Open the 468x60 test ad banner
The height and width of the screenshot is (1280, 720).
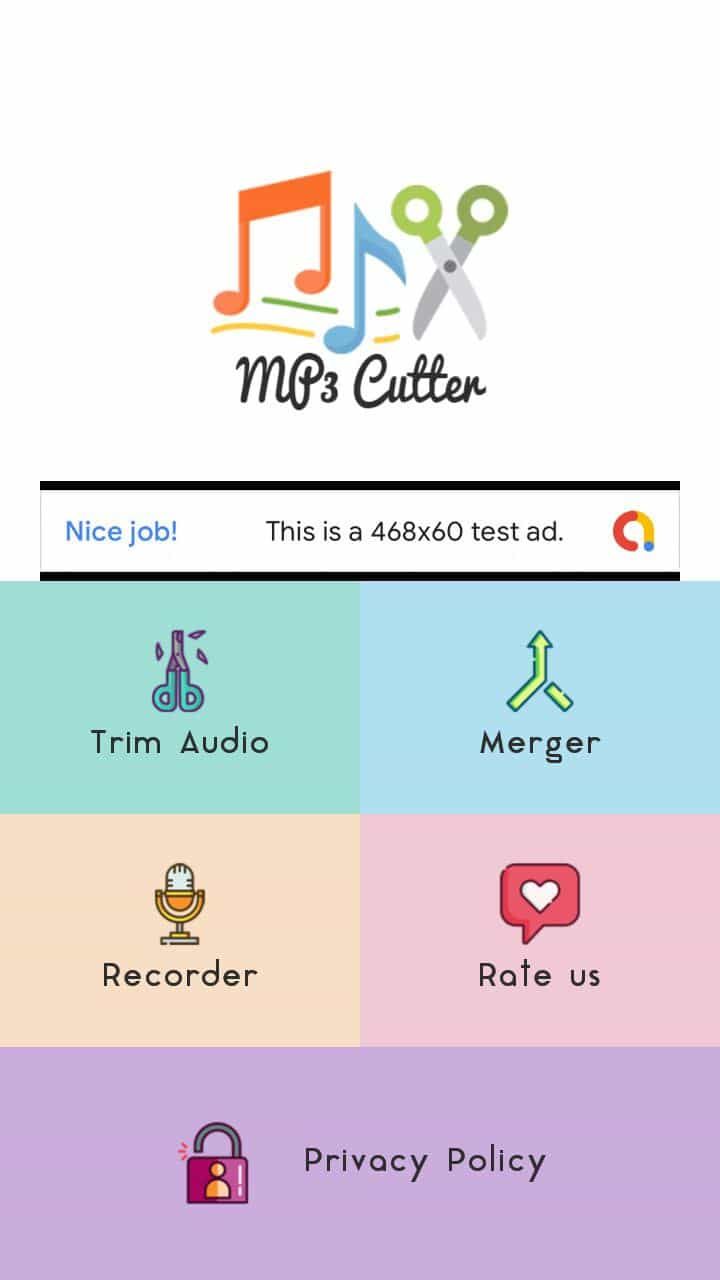pyautogui.click(x=360, y=531)
